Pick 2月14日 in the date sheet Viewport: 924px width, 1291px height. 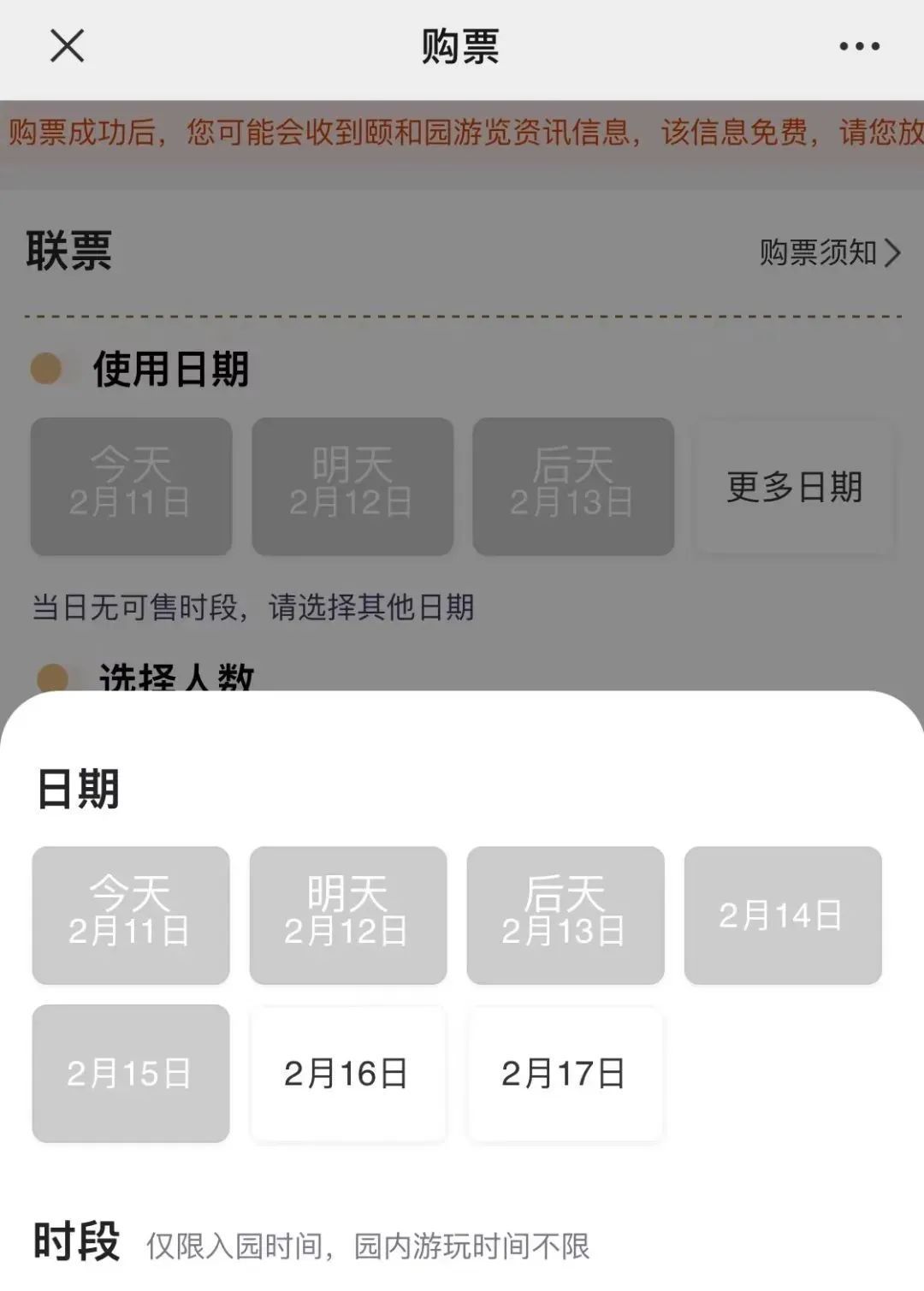(x=782, y=915)
